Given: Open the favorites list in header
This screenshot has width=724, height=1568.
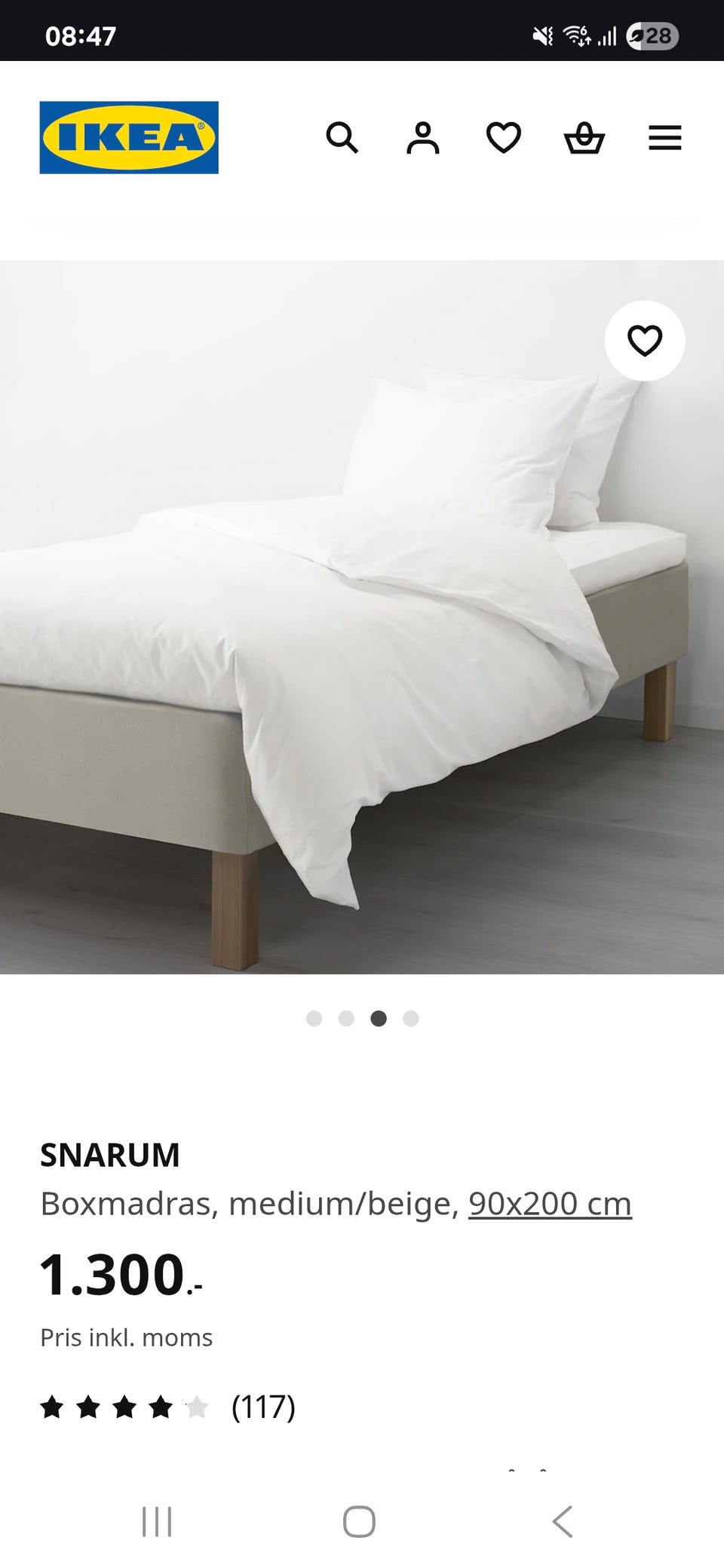Looking at the screenshot, I should 503,138.
